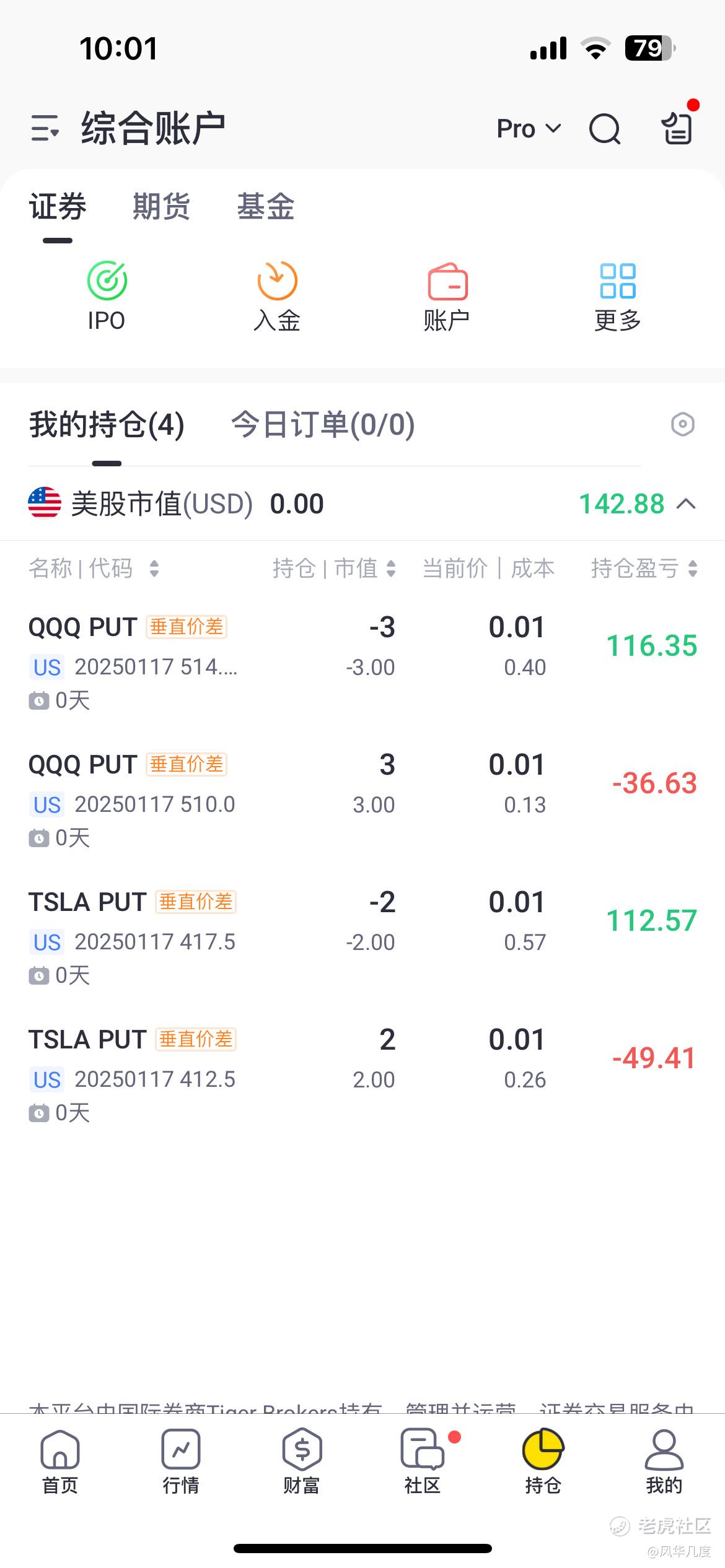Switch to the 基金 tab
725x1568 pixels.
[x=265, y=206]
